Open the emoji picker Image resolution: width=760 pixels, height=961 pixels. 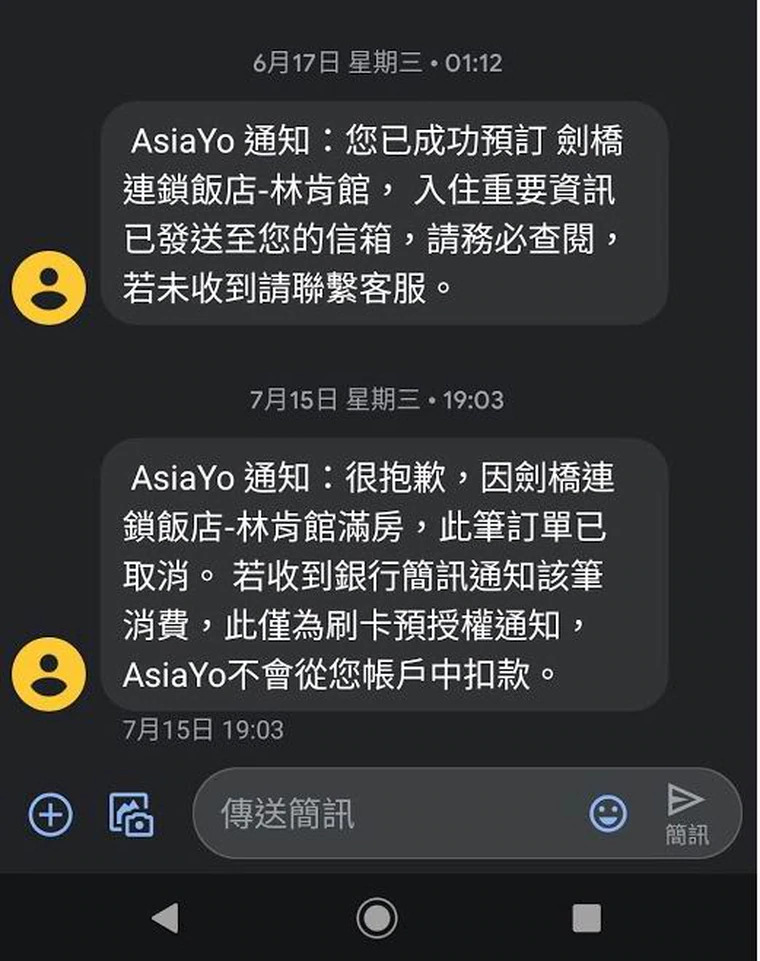point(608,813)
